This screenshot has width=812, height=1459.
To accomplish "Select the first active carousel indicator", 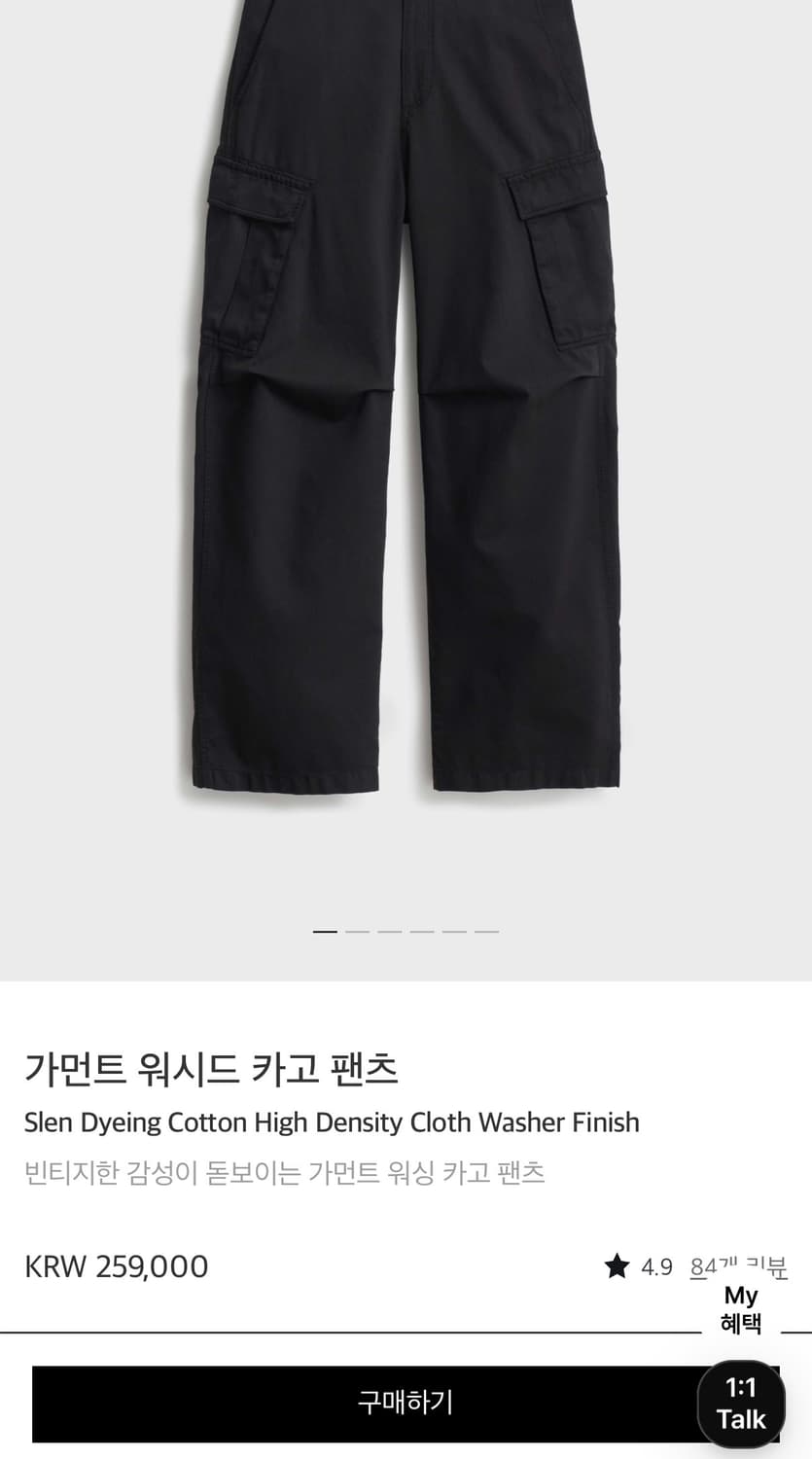I will point(323,931).
